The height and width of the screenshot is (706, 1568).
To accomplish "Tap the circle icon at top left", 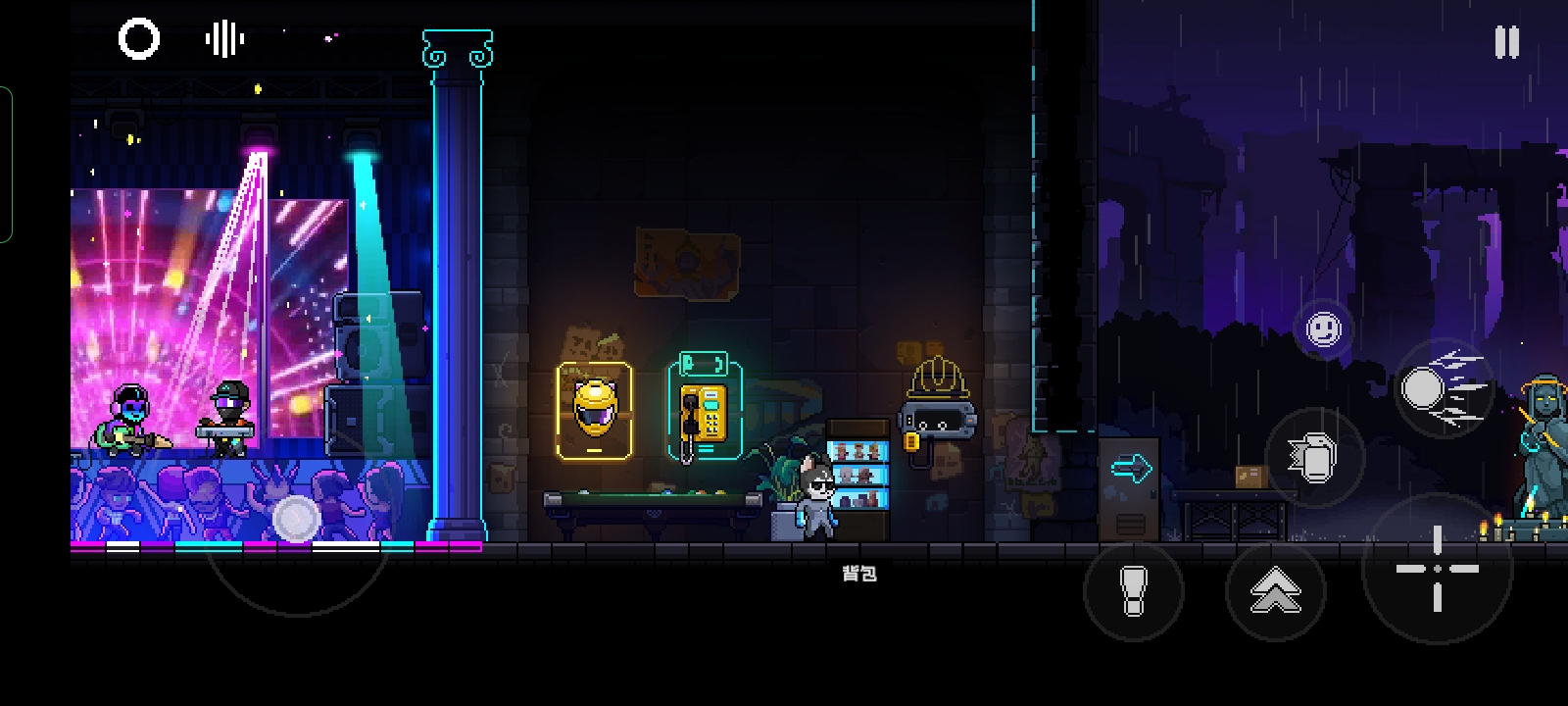I will (139, 39).
